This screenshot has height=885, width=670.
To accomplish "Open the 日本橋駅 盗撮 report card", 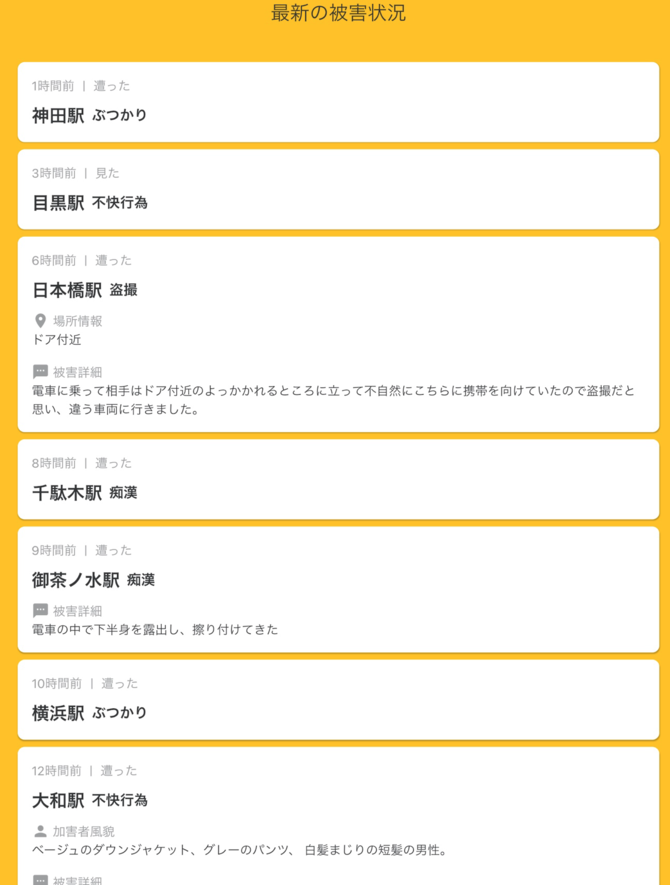I will coord(338,334).
